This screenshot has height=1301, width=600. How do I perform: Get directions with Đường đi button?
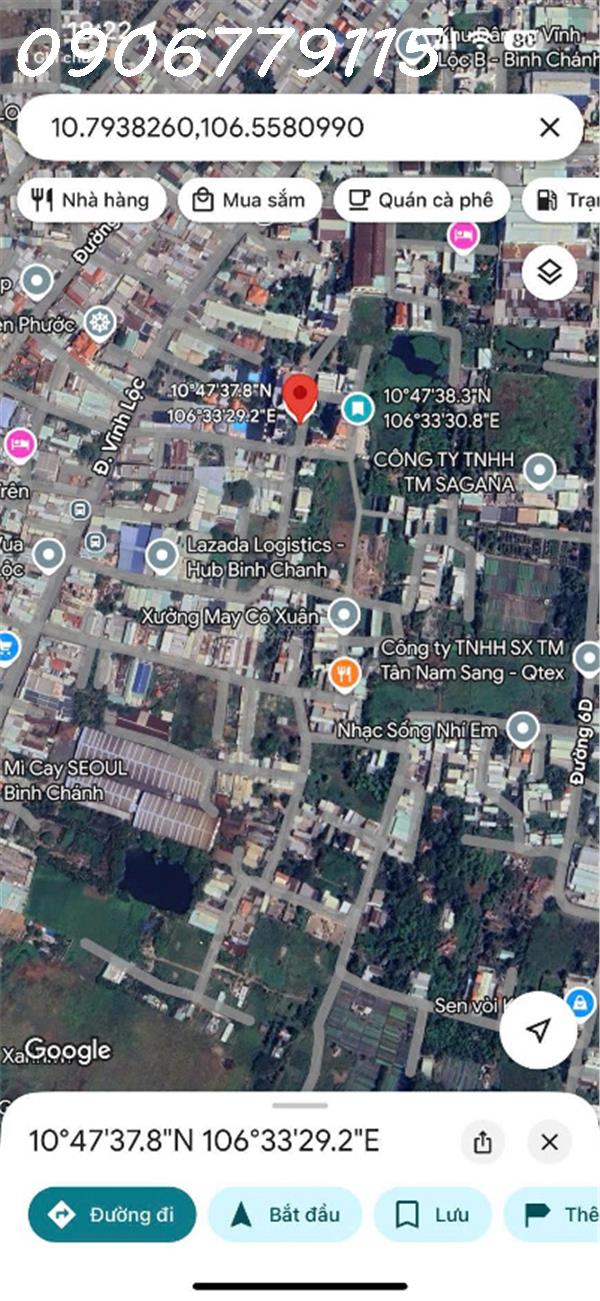(x=112, y=1214)
